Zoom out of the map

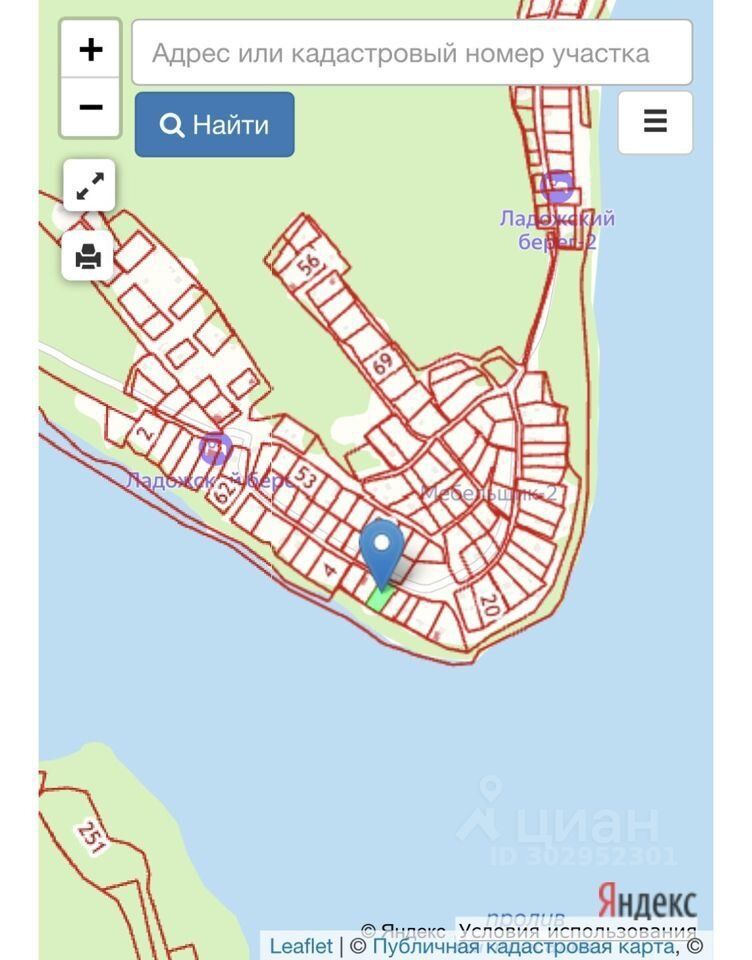[90, 107]
